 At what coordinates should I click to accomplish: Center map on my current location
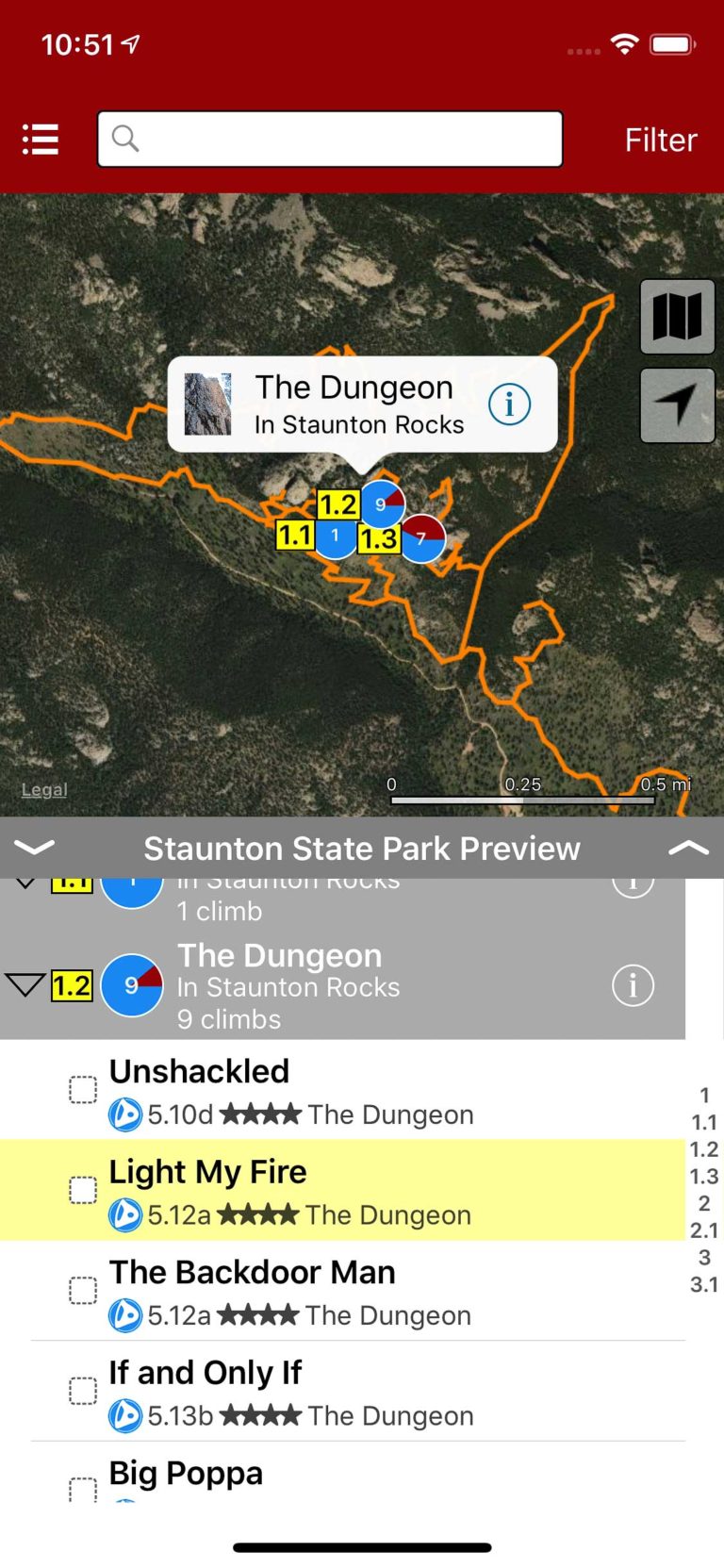coord(677,405)
